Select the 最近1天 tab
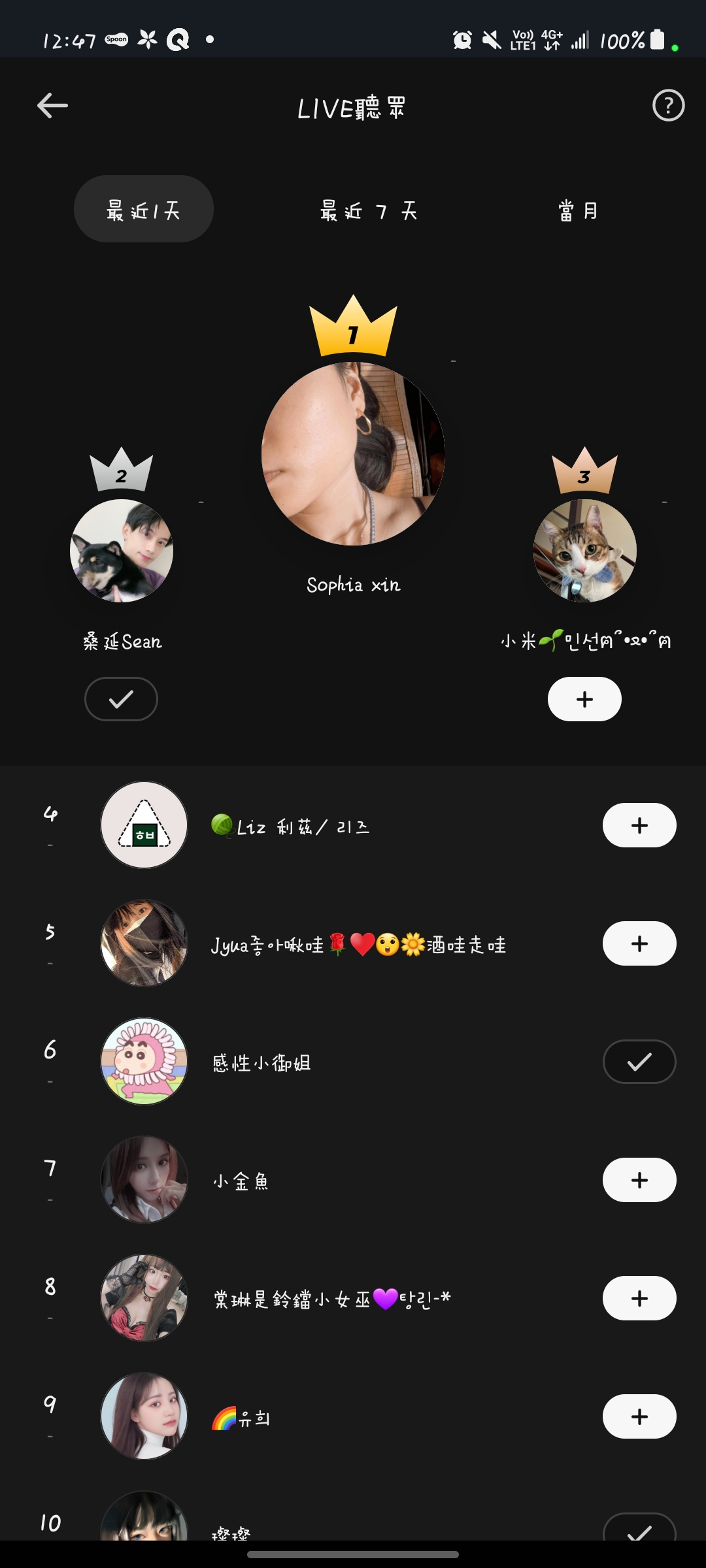 (x=143, y=209)
